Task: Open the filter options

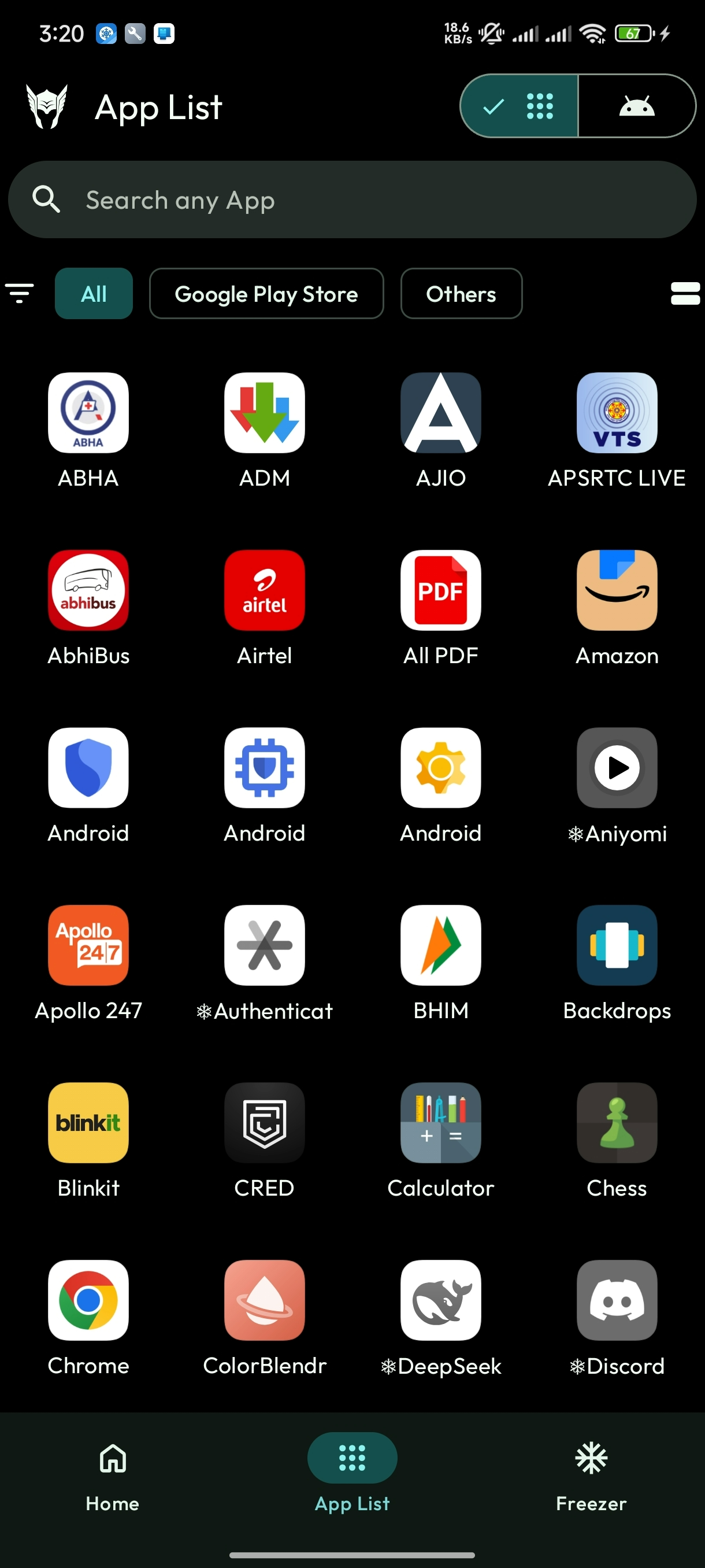Action: (x=20, y=293)
